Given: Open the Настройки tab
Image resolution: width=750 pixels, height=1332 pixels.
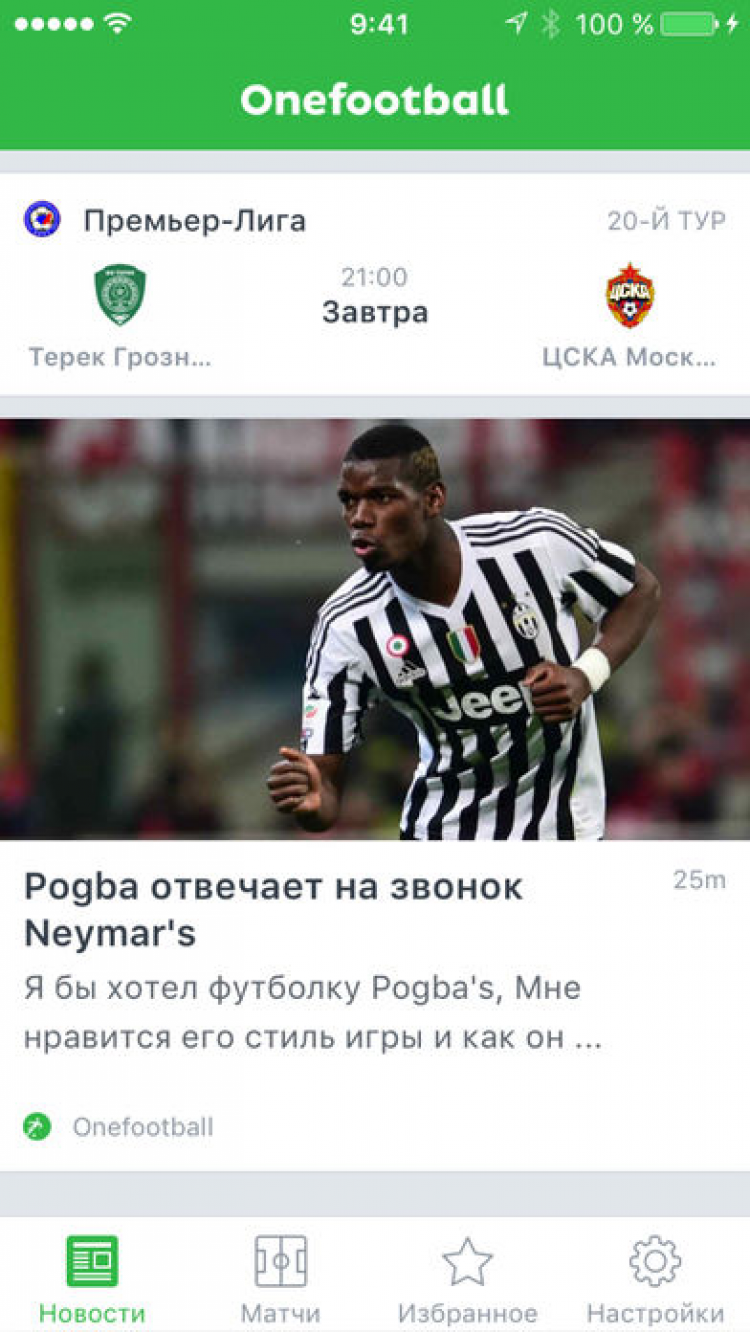Looking at the screenshot, I should tap(655, 1278).
